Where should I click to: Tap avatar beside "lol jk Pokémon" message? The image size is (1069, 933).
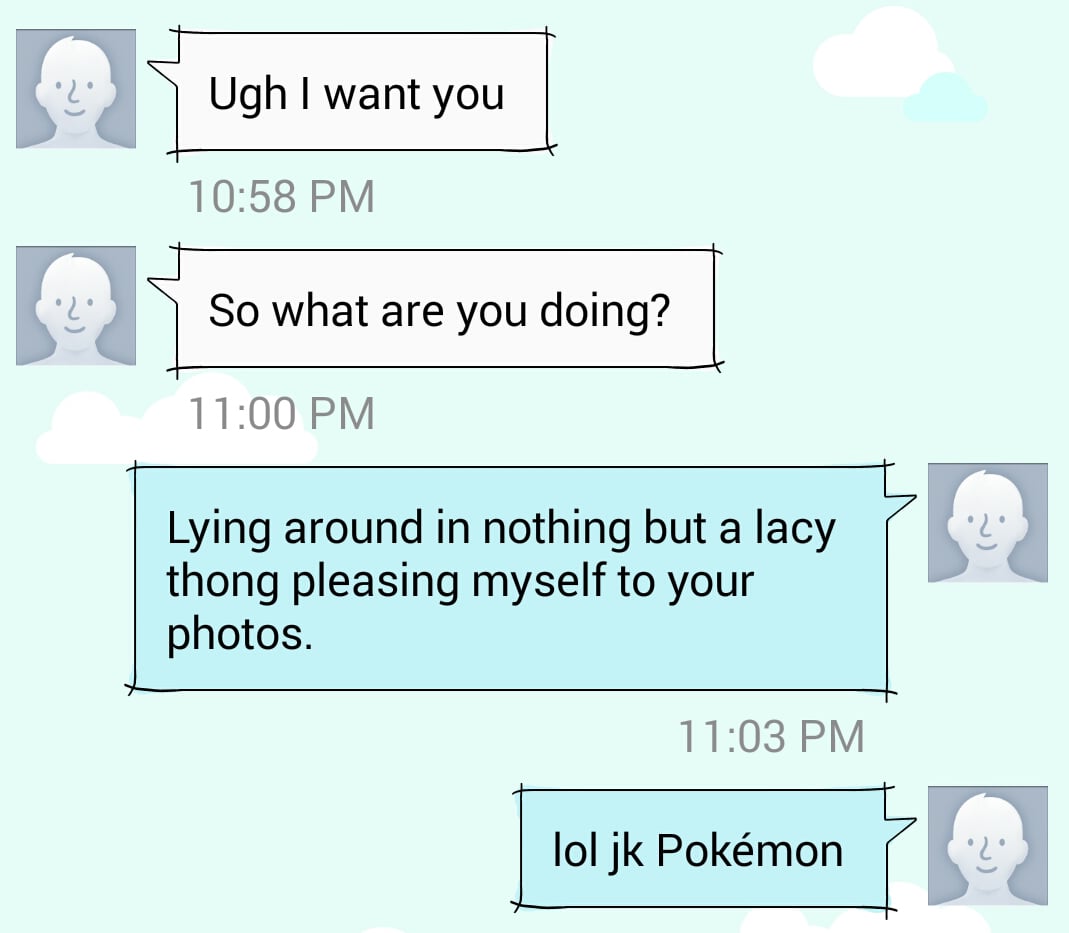click(x=987, y=846)
